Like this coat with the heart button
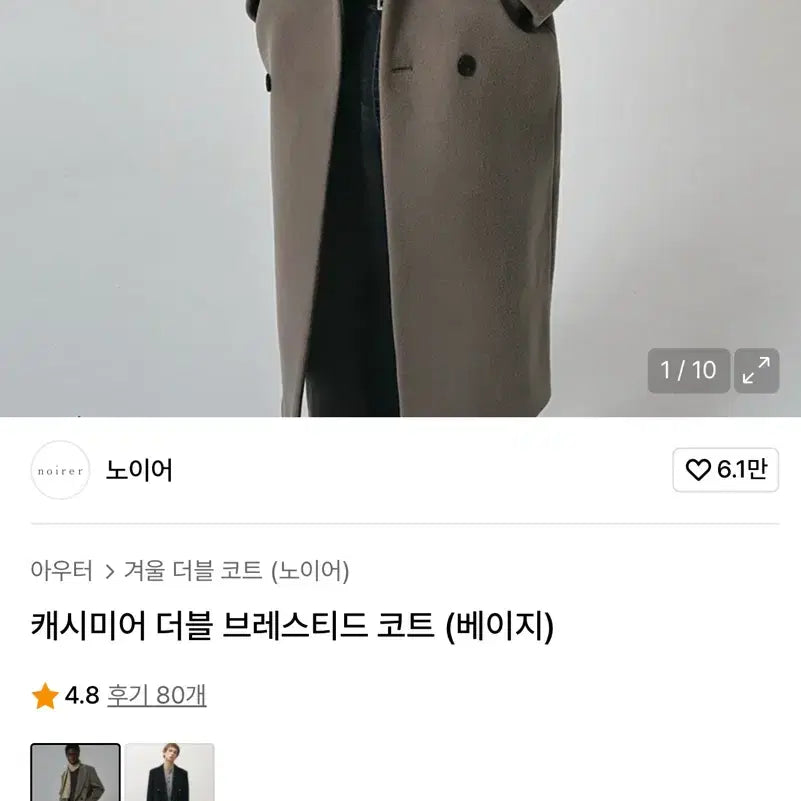Image resolution: width=801 pixels, height=801 pixels. tap(726, 470)
